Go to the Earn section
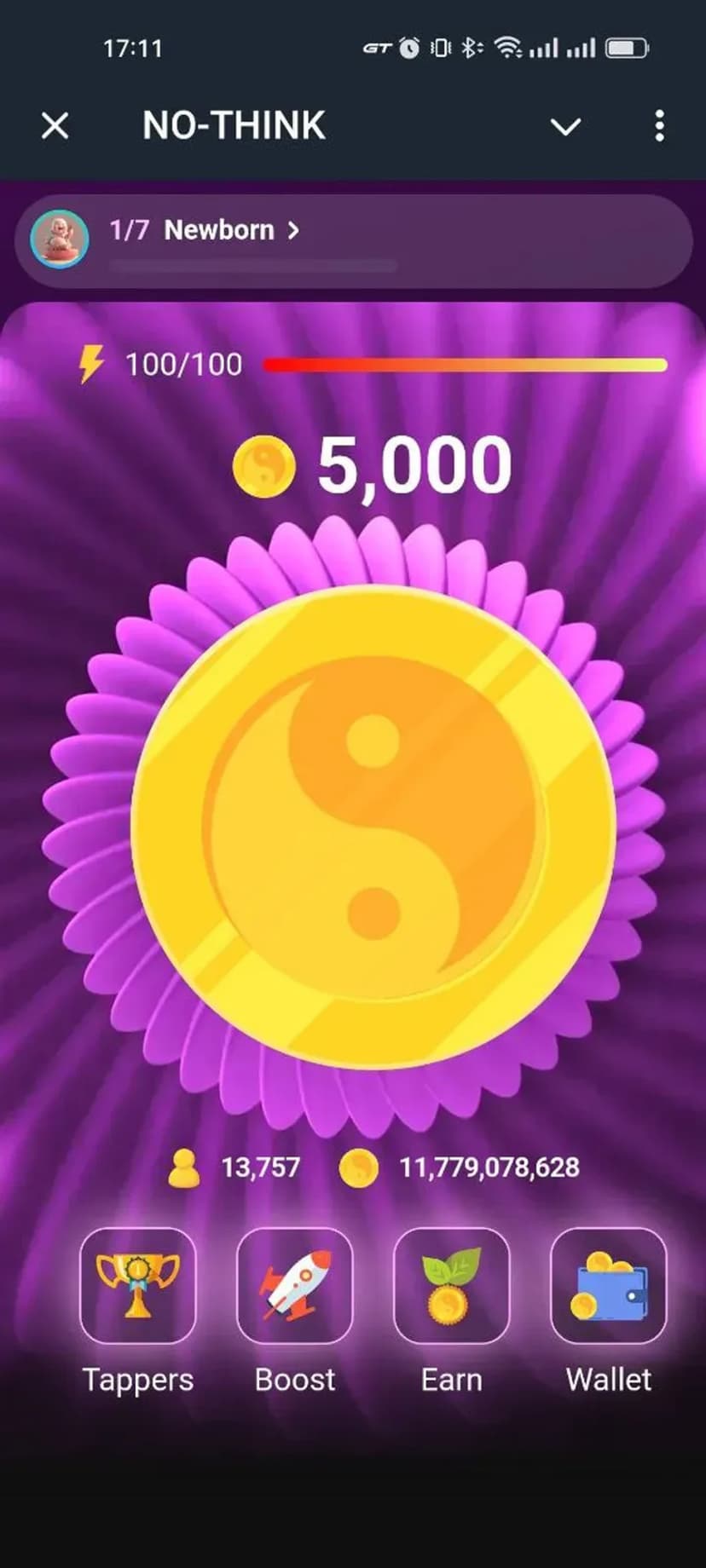706x1568 pixels. [451, 1286]
